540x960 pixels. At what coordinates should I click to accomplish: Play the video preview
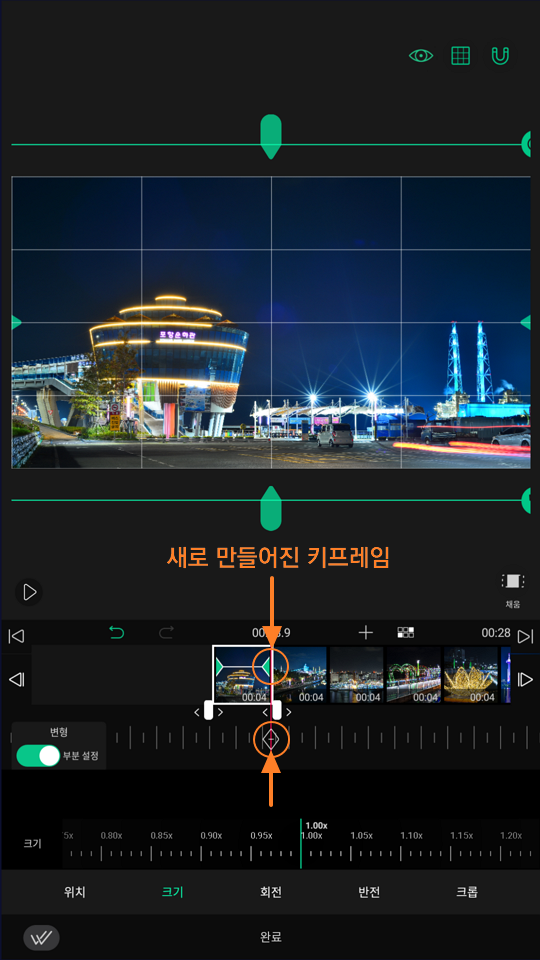29,592
